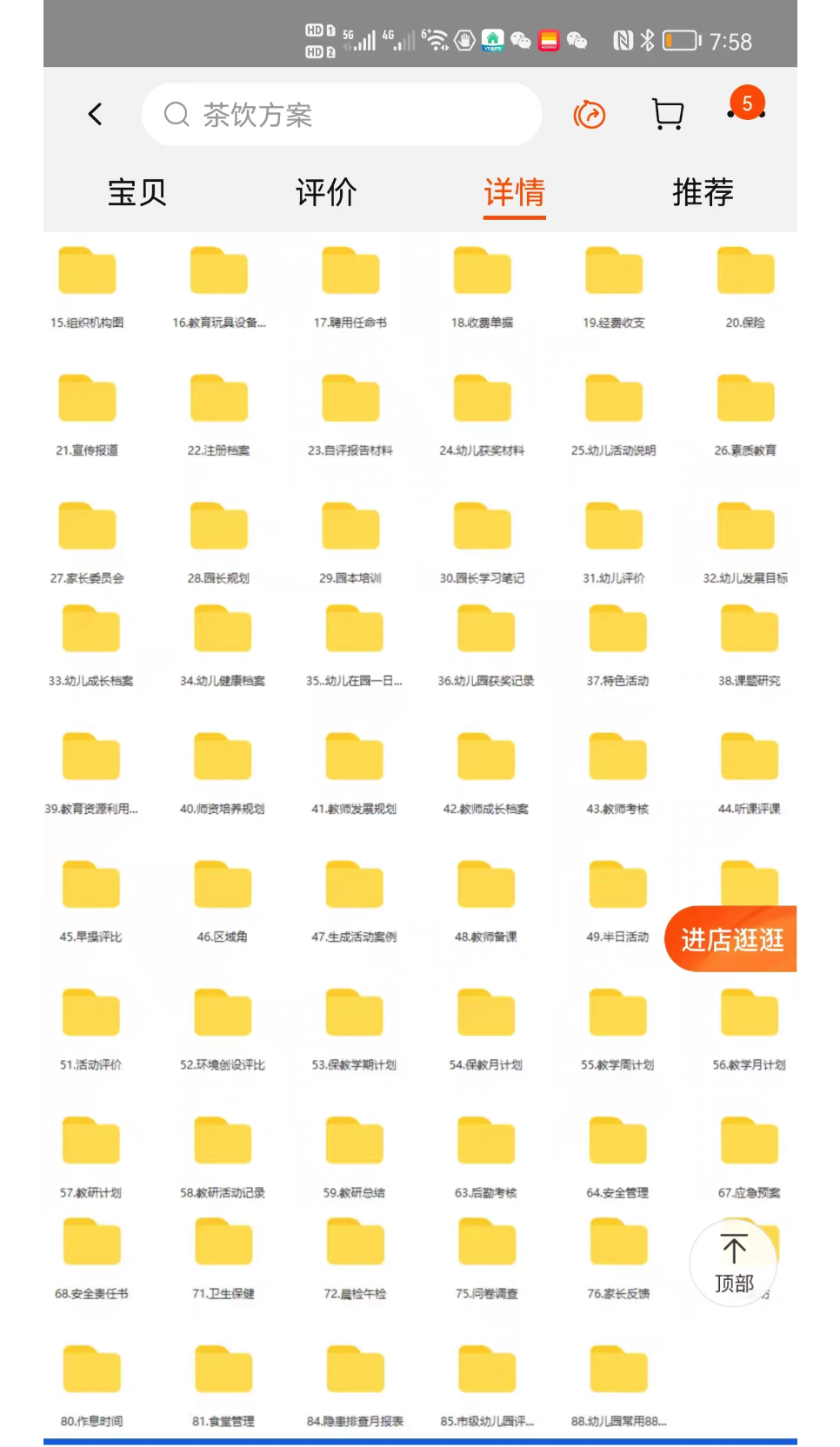Open the shopping cart icon

point(667,114)
